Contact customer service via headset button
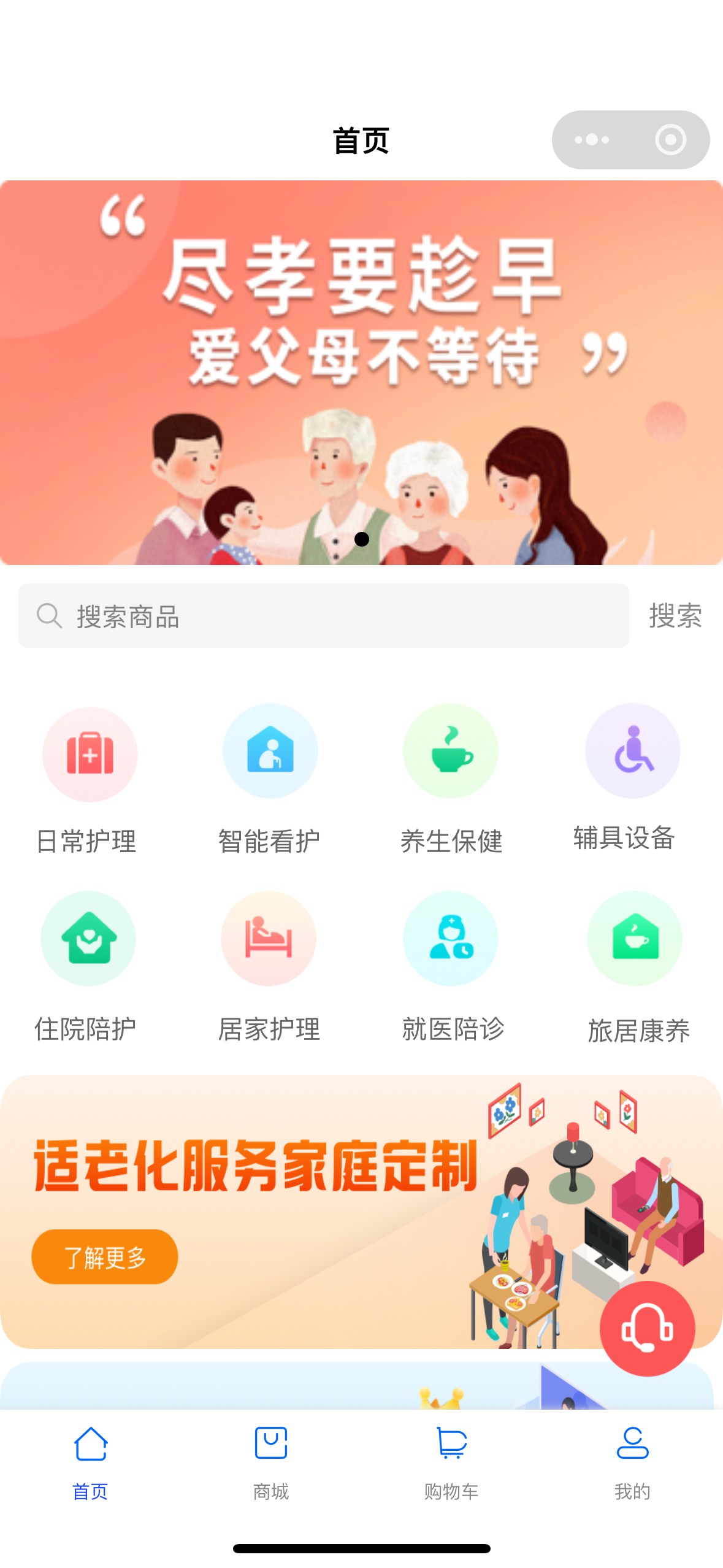The image size is (723, 1568). tap(647, 1329)
